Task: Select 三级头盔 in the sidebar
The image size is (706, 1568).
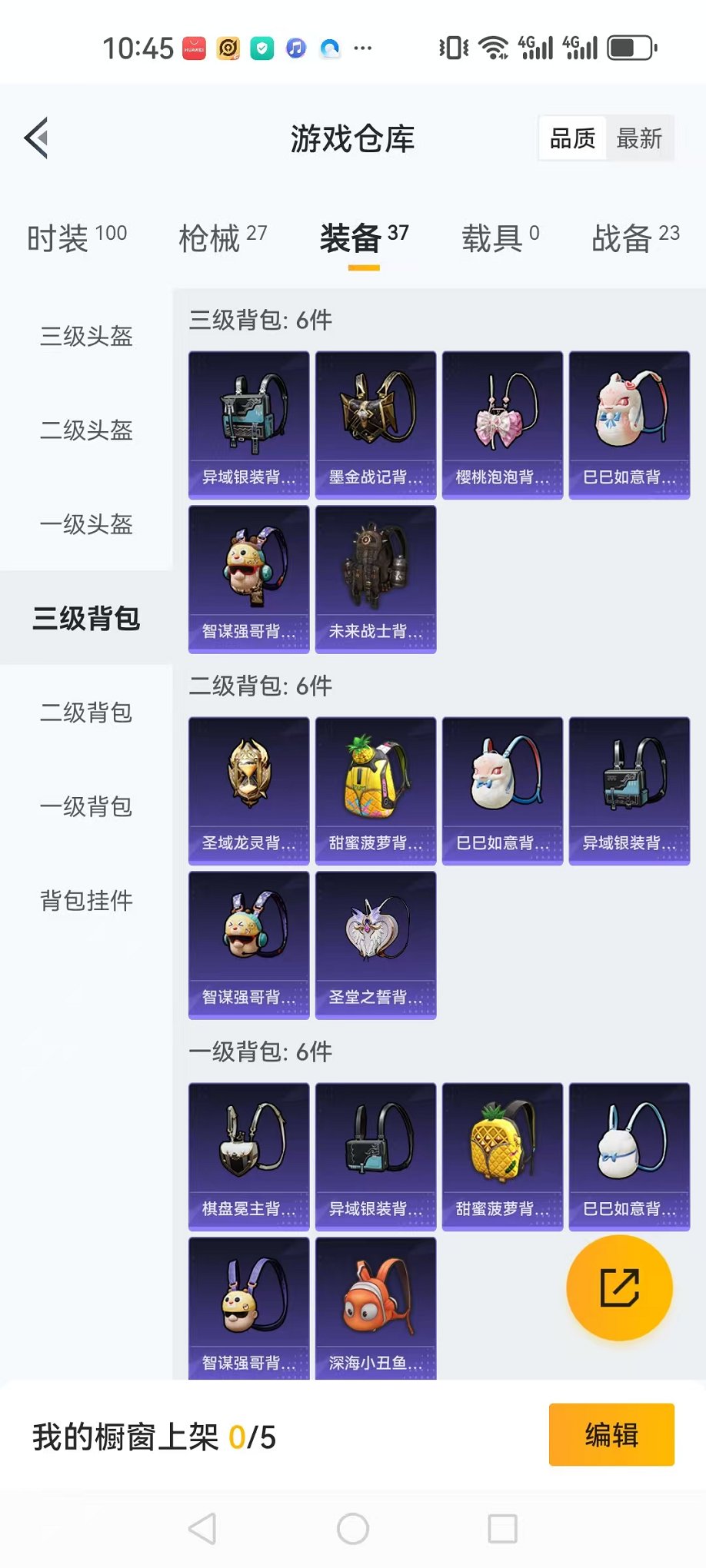Action: tap(86, 336)
